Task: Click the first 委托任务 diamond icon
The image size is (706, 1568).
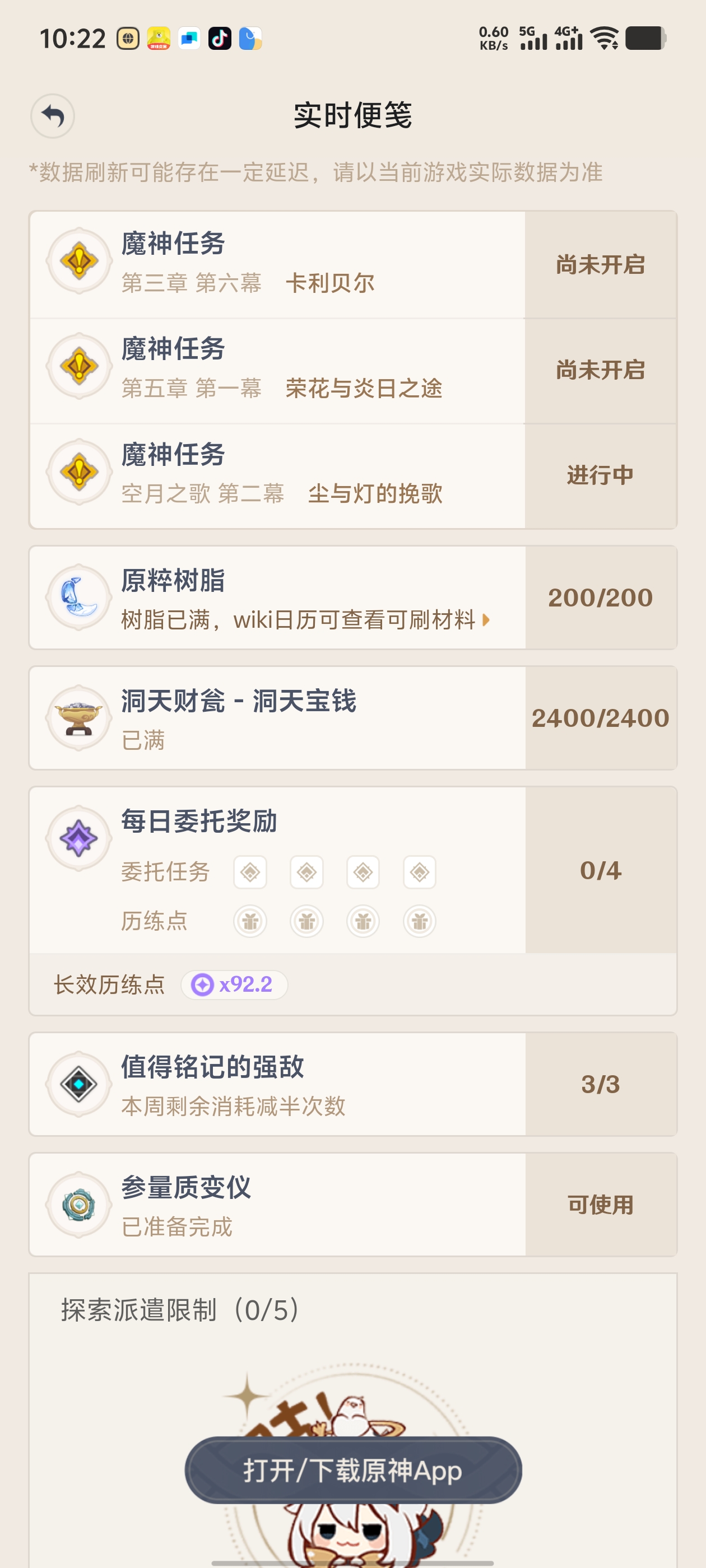Action: pos(250,872)
